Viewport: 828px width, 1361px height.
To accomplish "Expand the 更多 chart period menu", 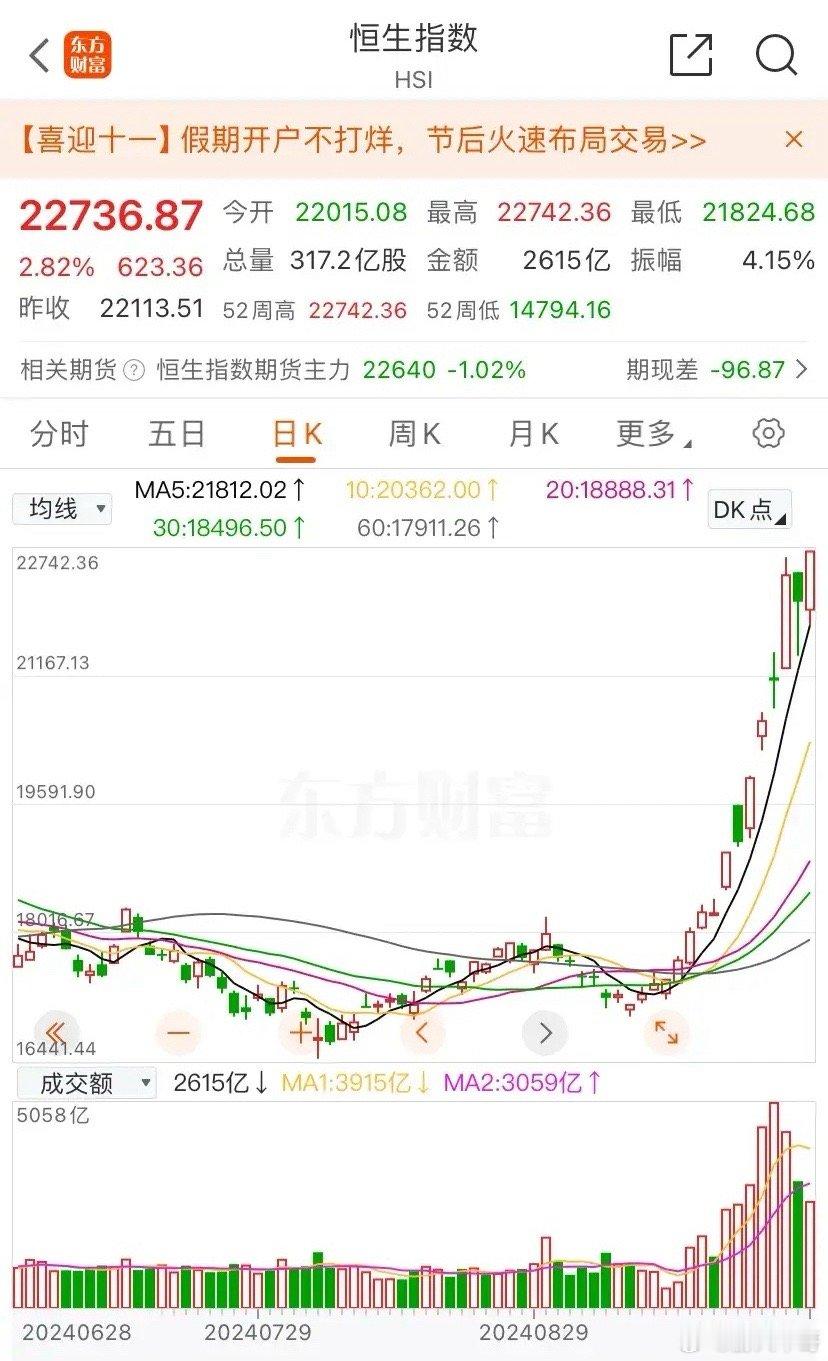I will point(654,434).
